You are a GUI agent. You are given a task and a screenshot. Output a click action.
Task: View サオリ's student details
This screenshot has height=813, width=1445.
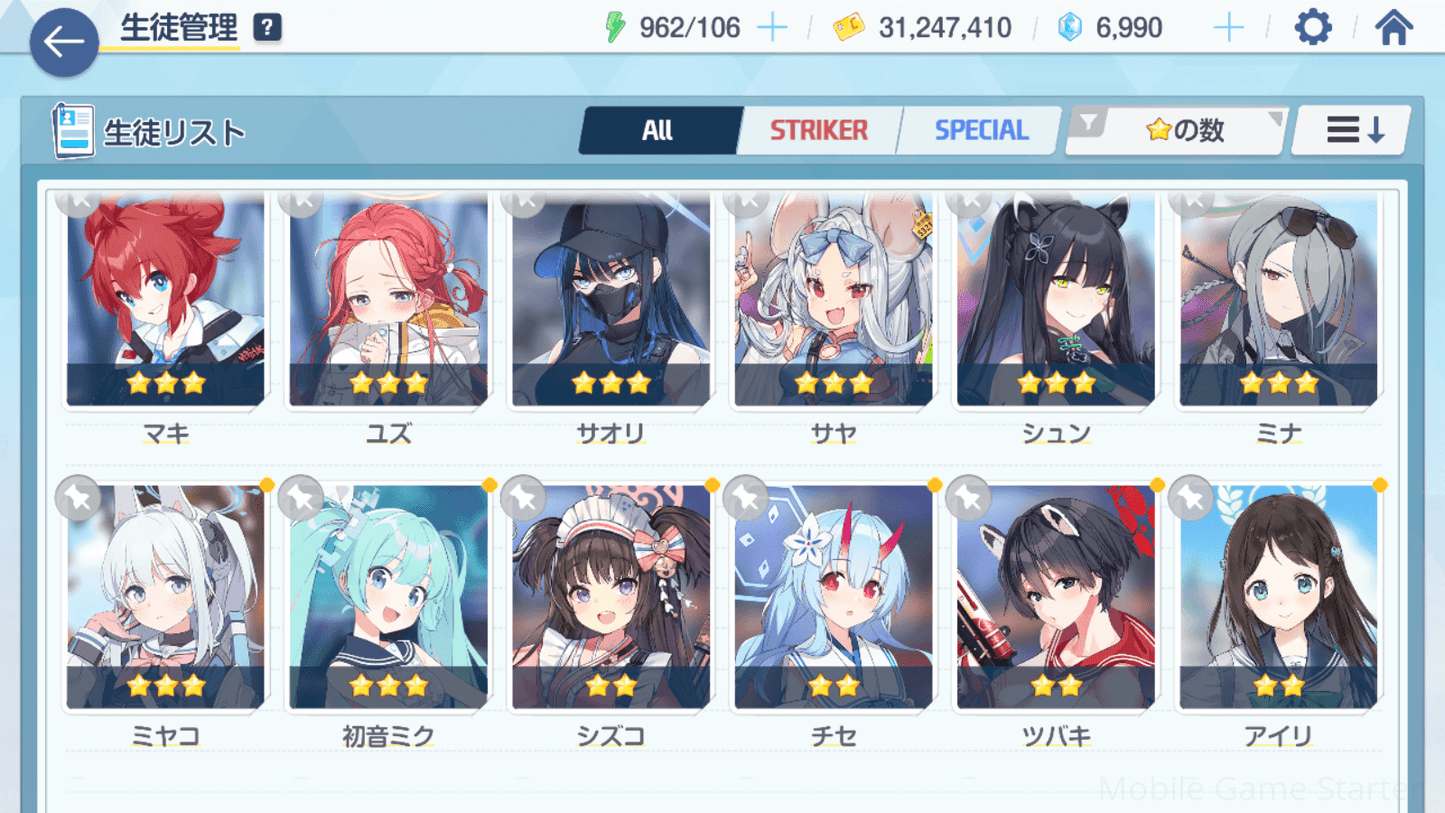pyautogui.click(x=611, y=300)
